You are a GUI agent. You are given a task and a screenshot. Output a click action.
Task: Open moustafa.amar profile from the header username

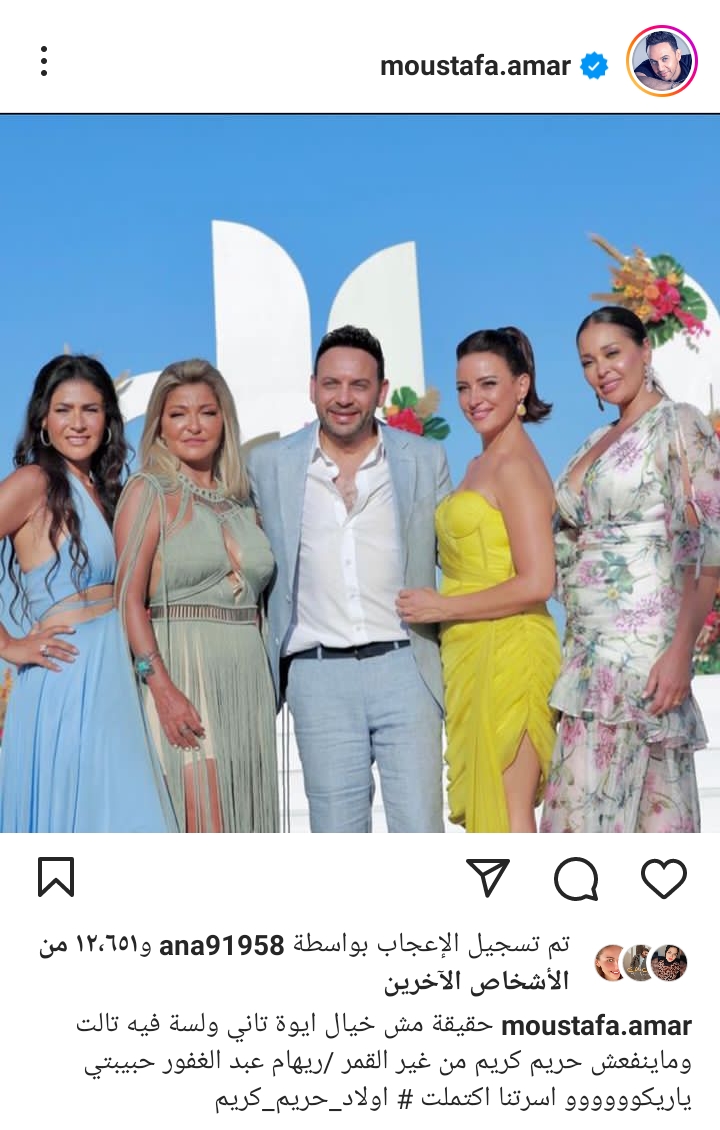(475, 67)
